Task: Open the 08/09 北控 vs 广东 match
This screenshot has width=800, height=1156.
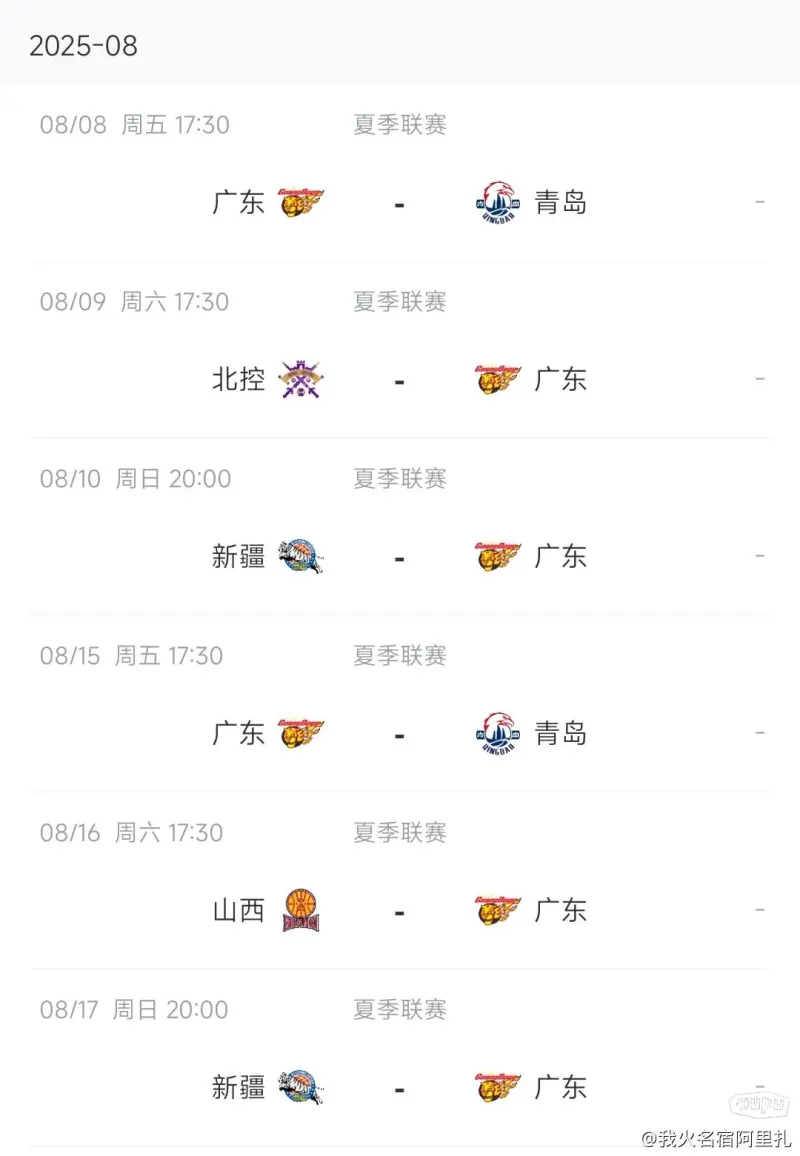Action: pos(400,380)
